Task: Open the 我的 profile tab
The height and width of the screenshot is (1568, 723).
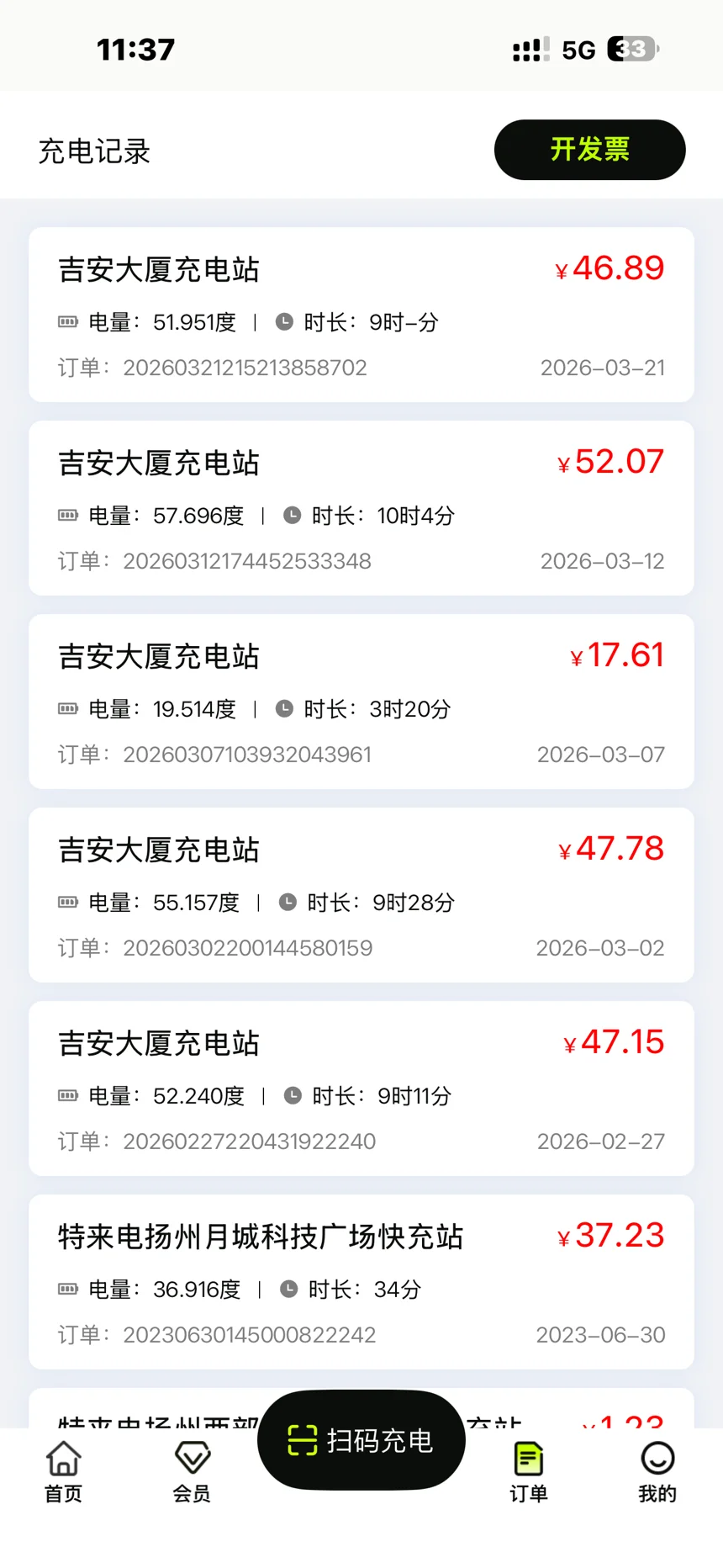Action: click(657, 1470)
